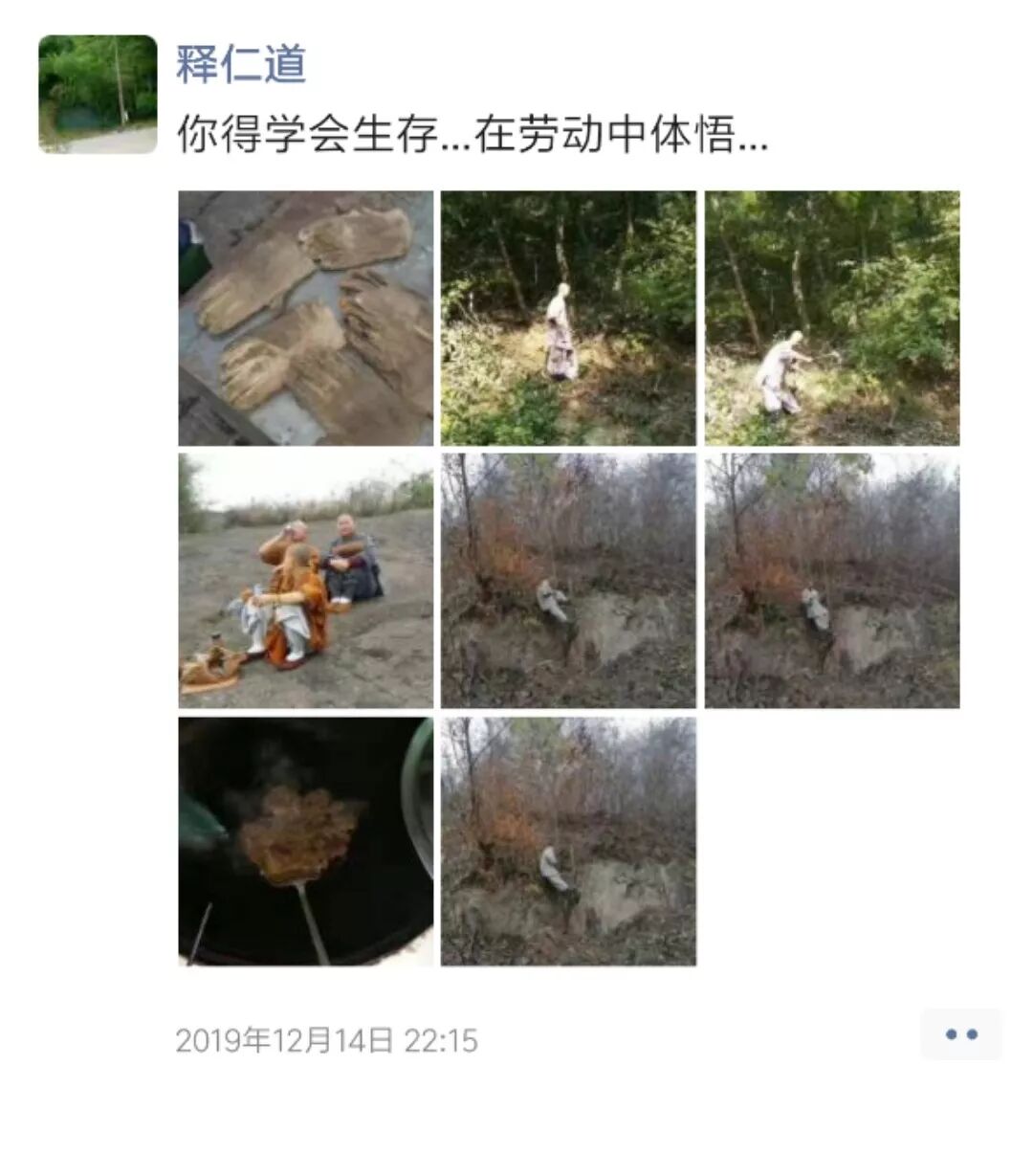Image resolution: width=1033 pixels, height=1176 pixels.
Task: Open the photo of monks sitting on rock
Action: click(x=306, y=581)
